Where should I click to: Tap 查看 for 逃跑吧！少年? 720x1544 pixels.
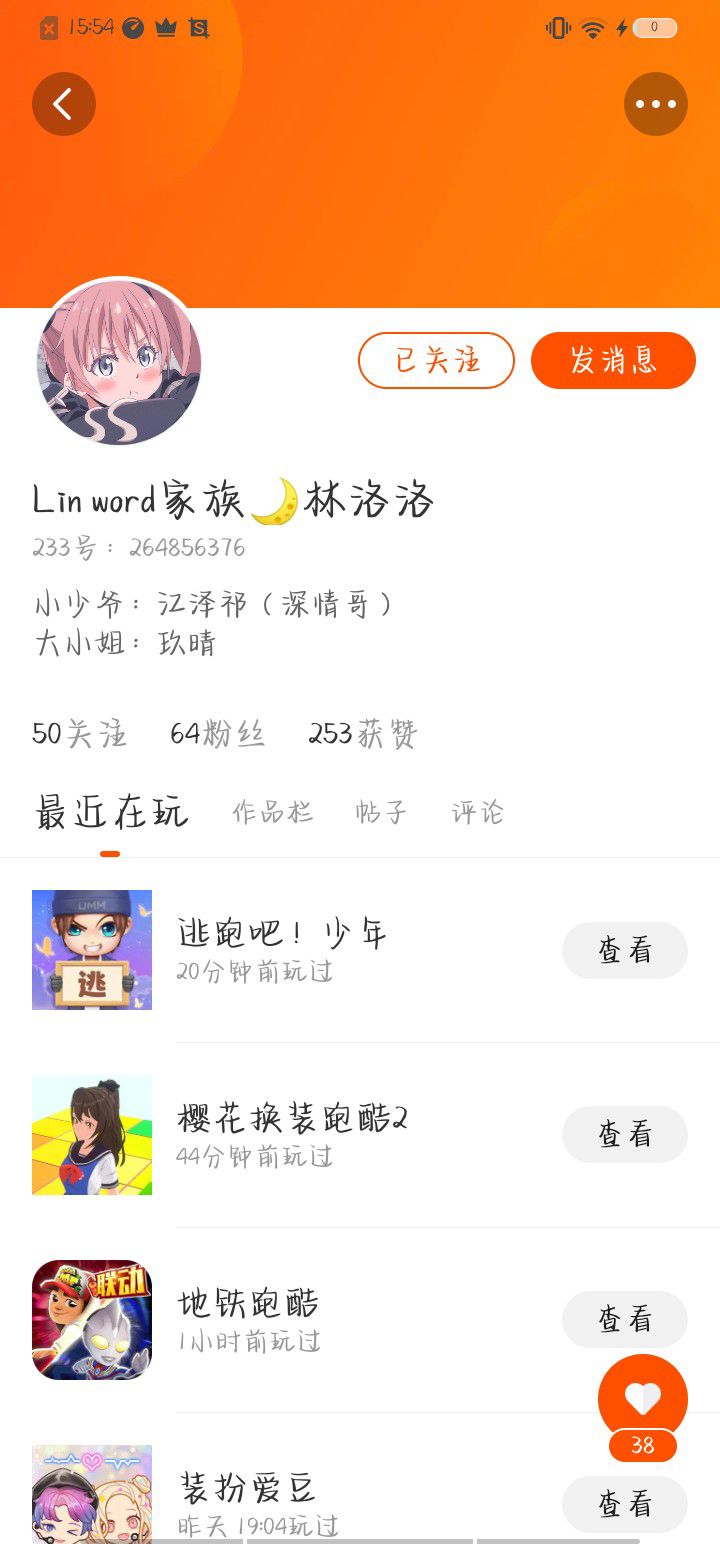click(625, 950)
